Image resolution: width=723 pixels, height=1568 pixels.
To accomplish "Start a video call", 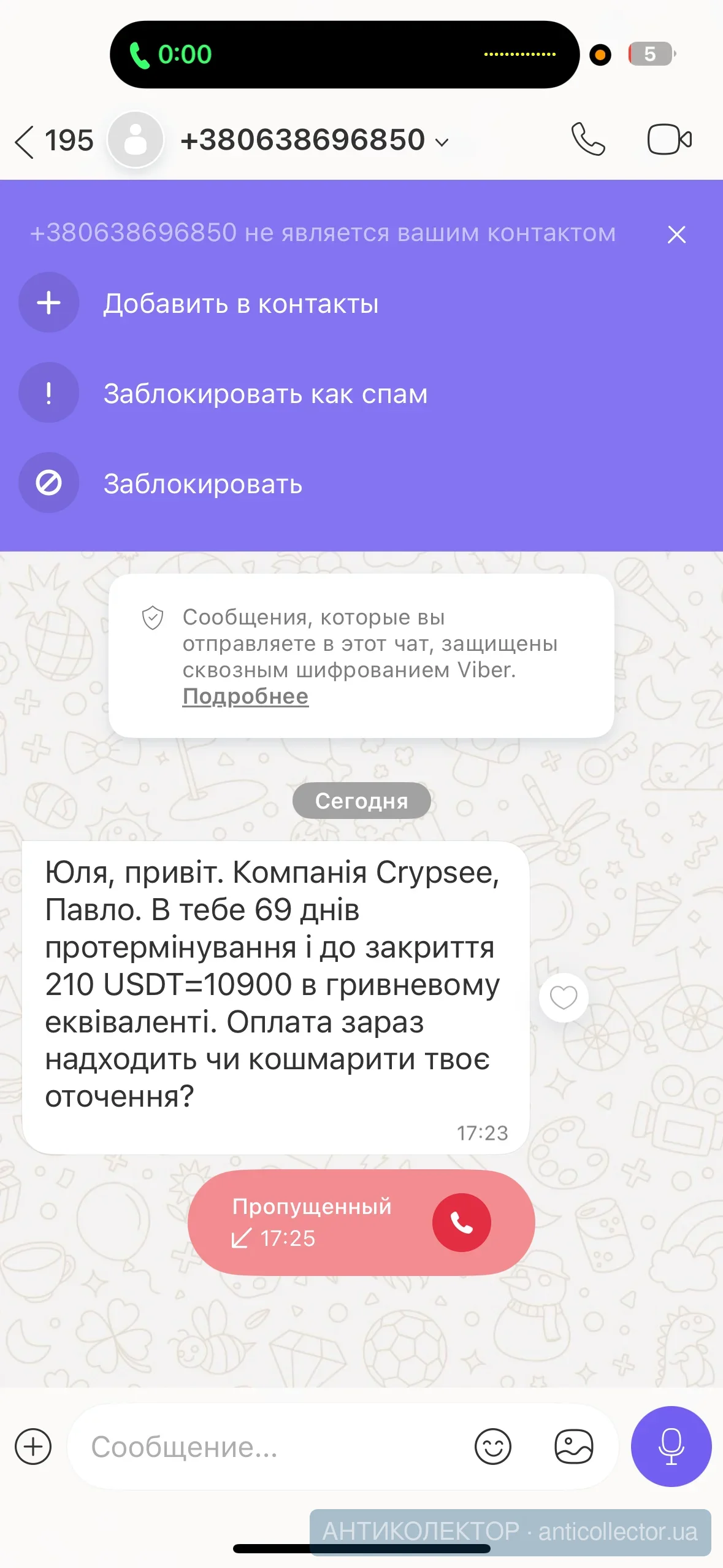I will [x=670, y=139].
